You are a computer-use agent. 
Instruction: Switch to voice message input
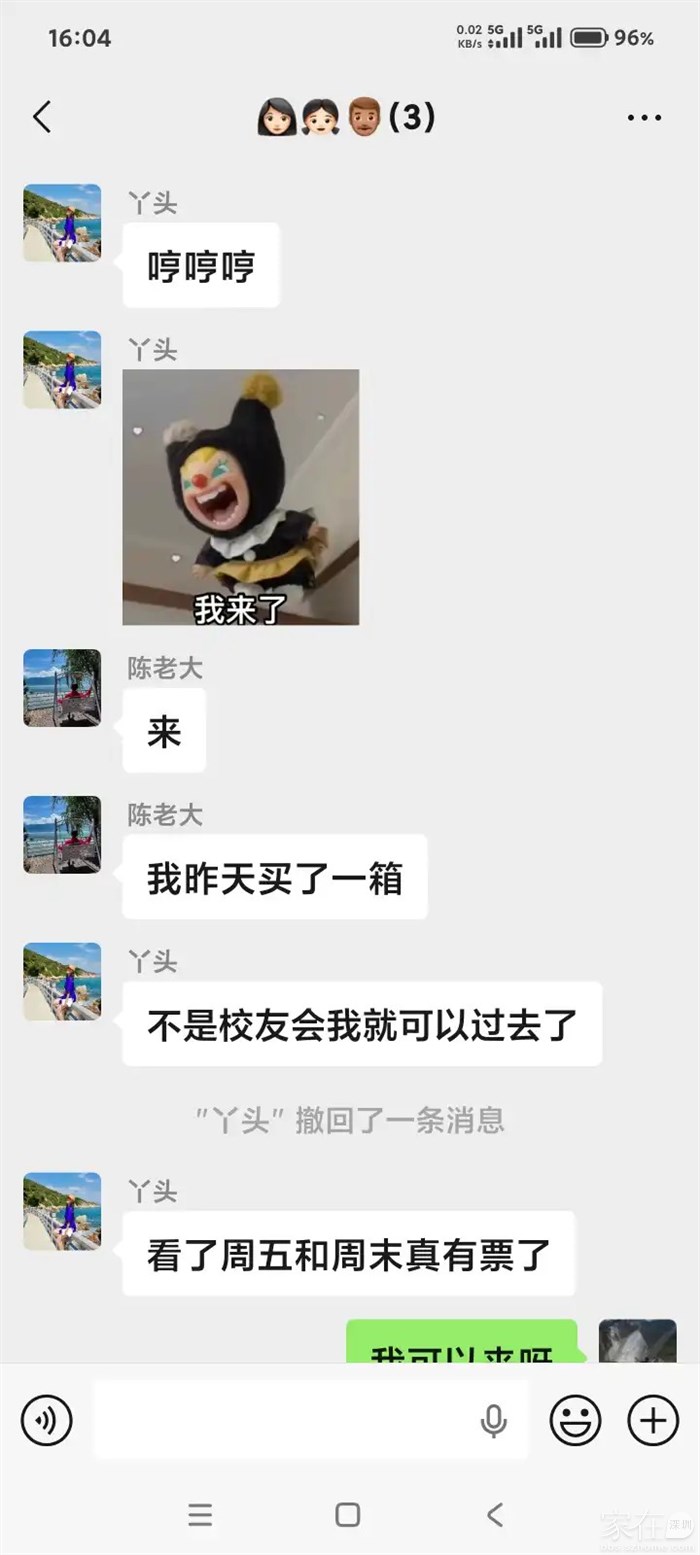tap(46, 1419)
